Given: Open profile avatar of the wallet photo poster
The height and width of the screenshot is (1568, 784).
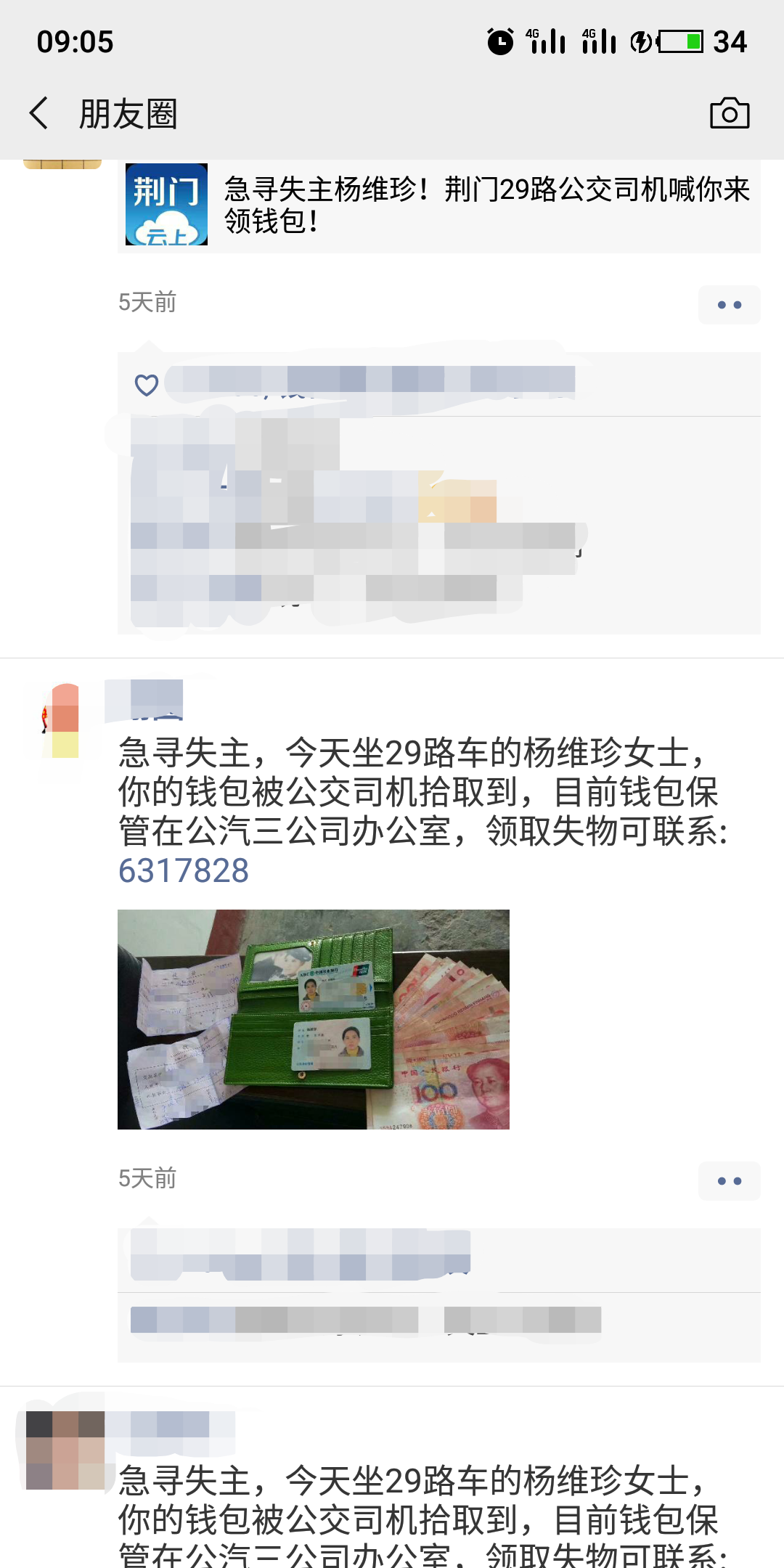Looking at the screenshot, I should click(62, 721).
